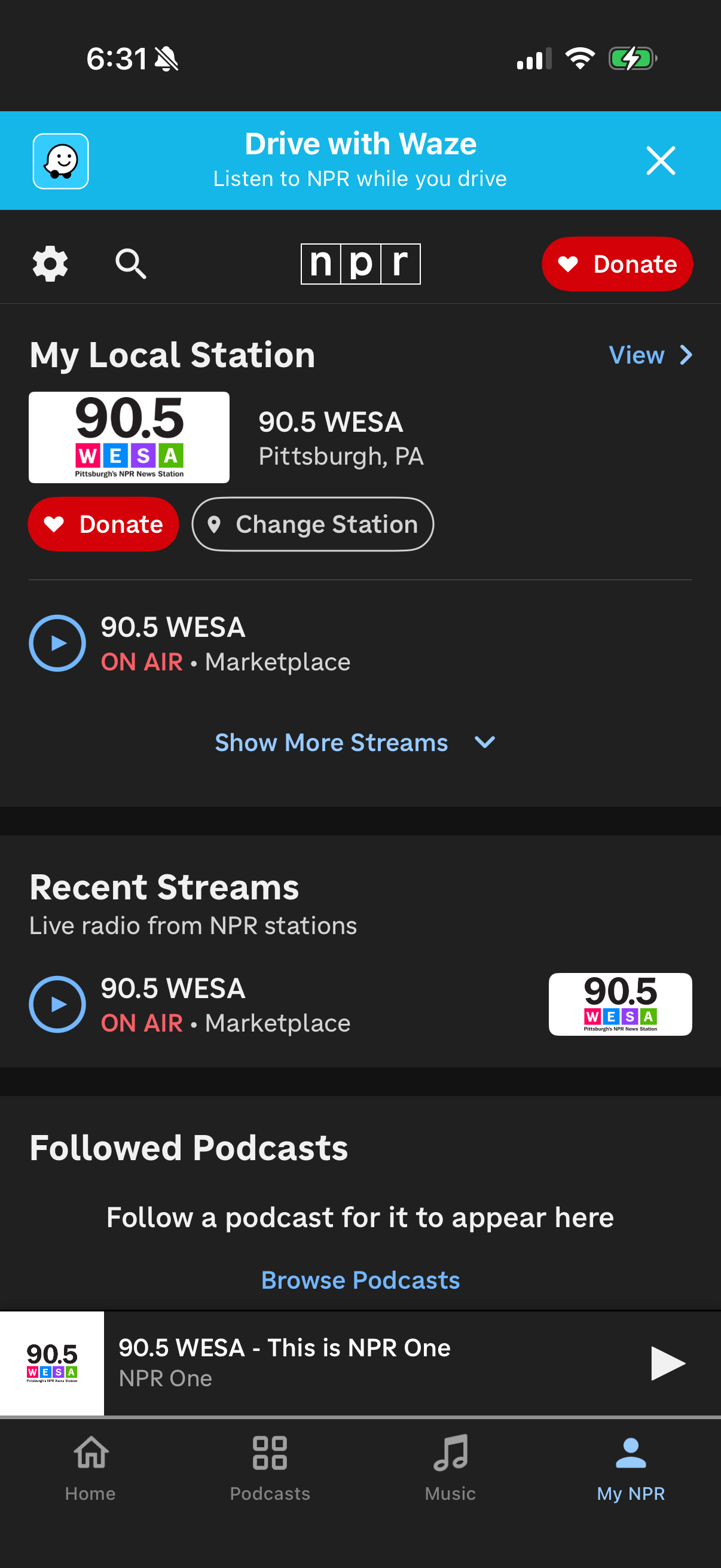Open Browse Podcasts link

(x=360, y=1280)
